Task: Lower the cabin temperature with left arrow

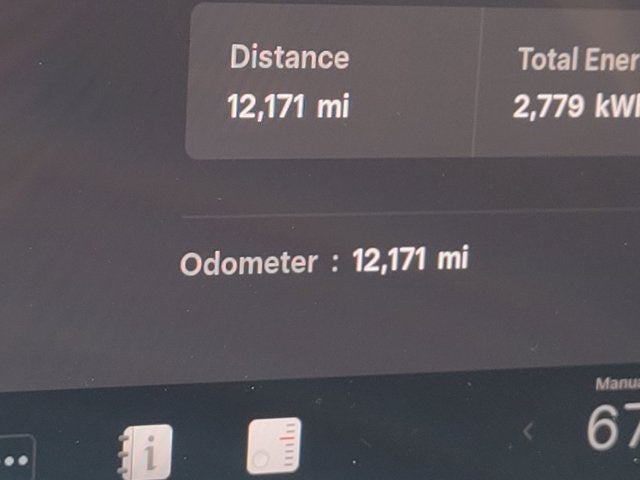Action: [x=529, y=432]
